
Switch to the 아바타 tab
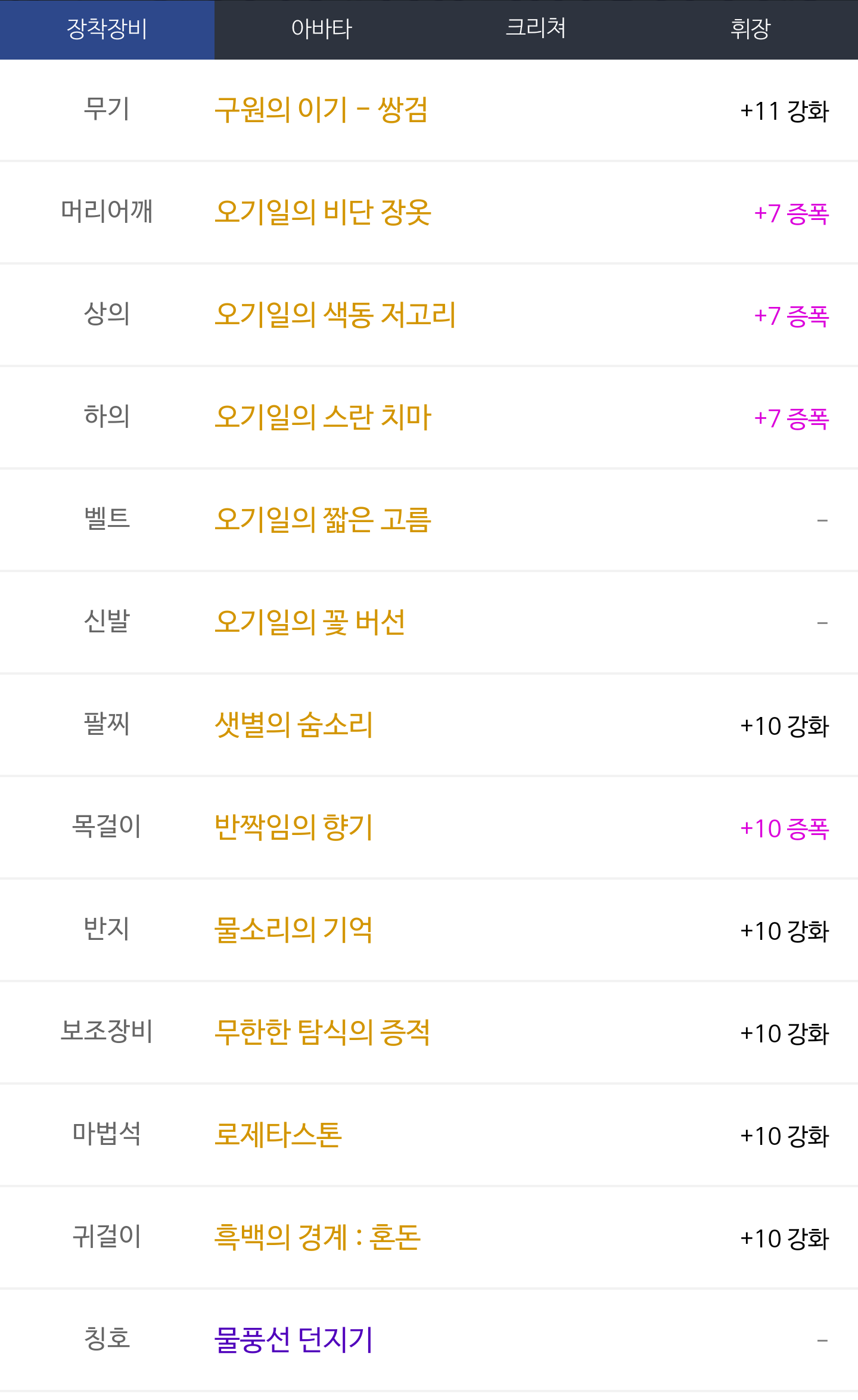[322, 29]
